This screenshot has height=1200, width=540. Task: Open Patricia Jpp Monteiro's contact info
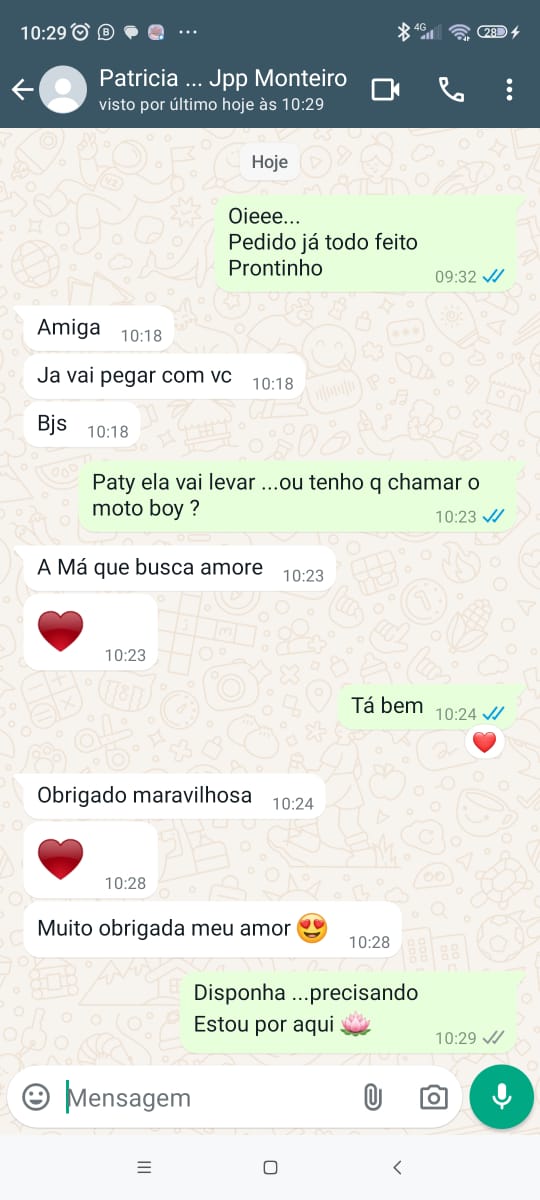click(x=223, y=89)
